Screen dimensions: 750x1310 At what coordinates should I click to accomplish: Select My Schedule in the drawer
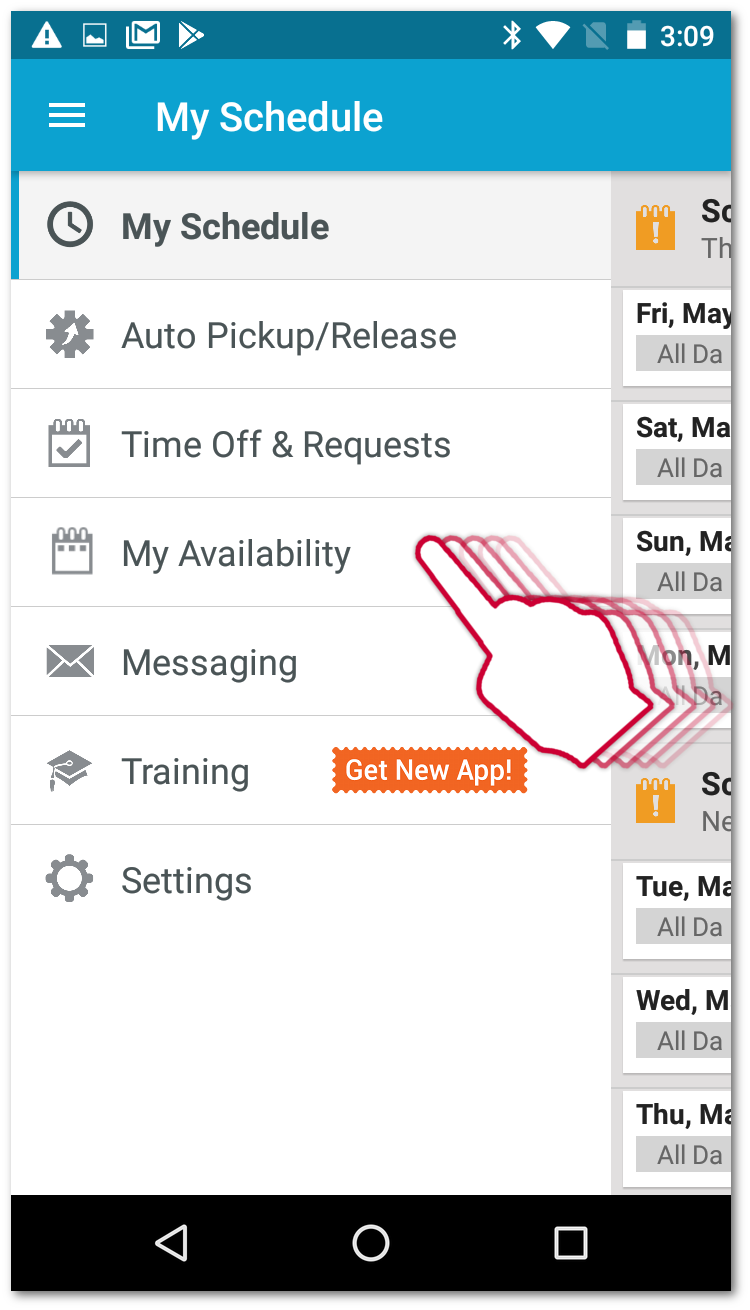click(311, 226)
